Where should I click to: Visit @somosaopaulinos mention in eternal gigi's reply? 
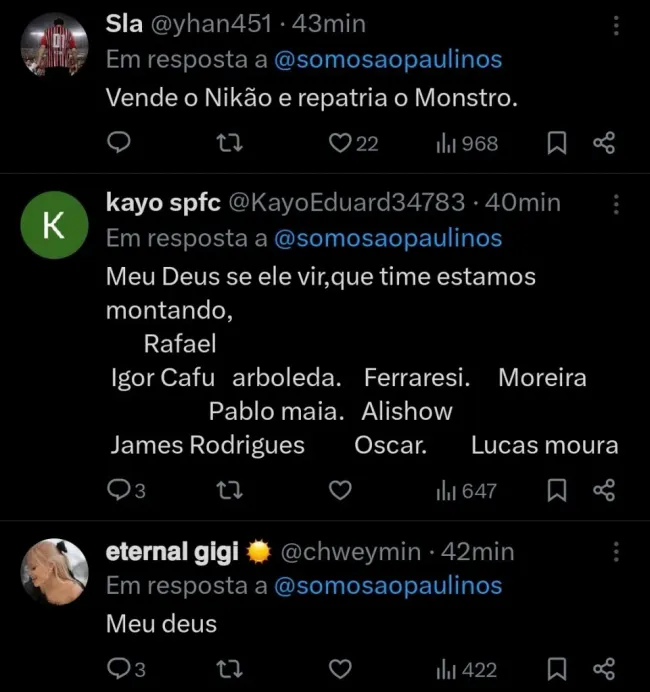[x=386, y=586]
